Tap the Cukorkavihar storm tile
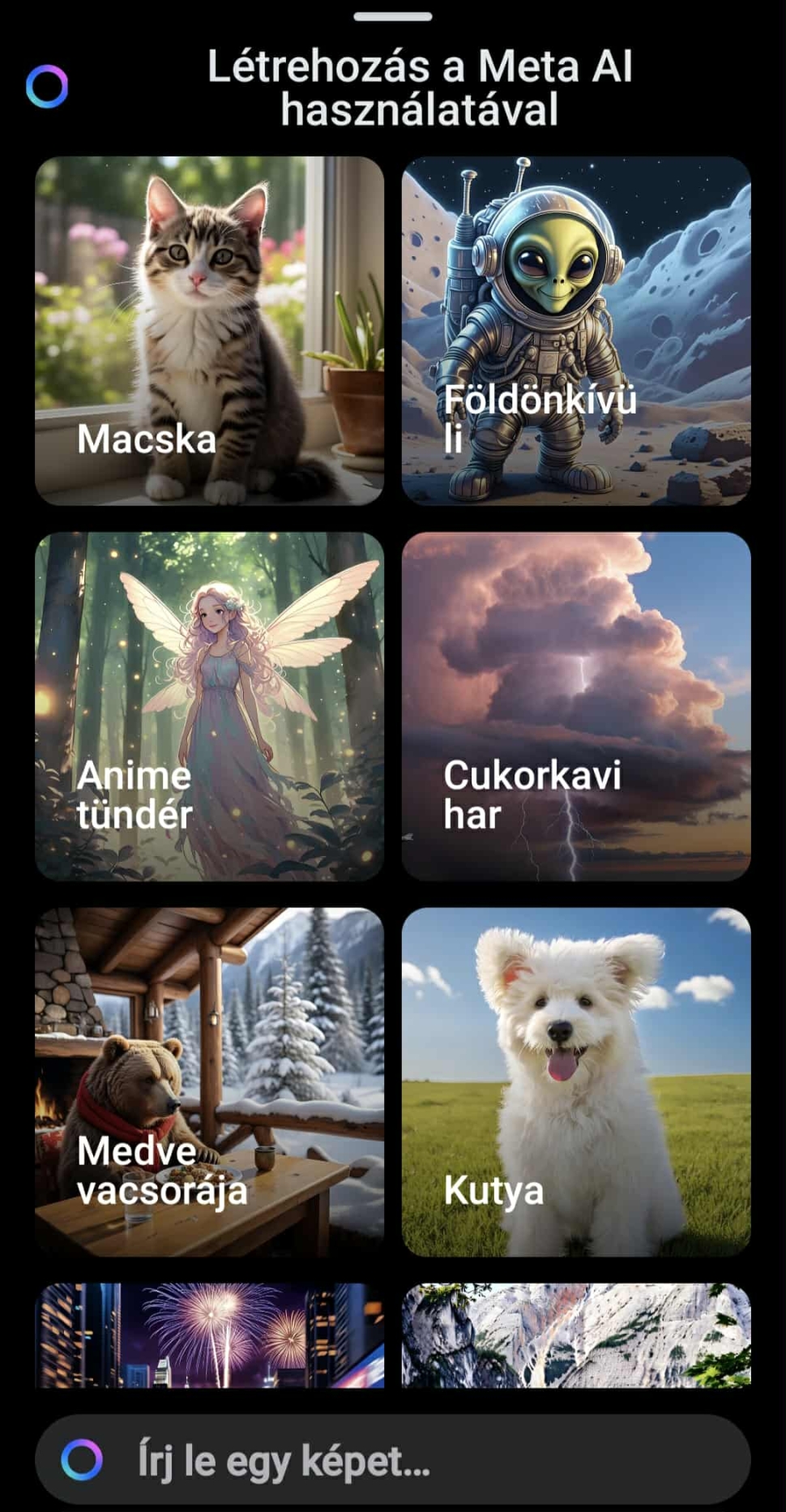The image size is (786, 1512). pos(576,706)
